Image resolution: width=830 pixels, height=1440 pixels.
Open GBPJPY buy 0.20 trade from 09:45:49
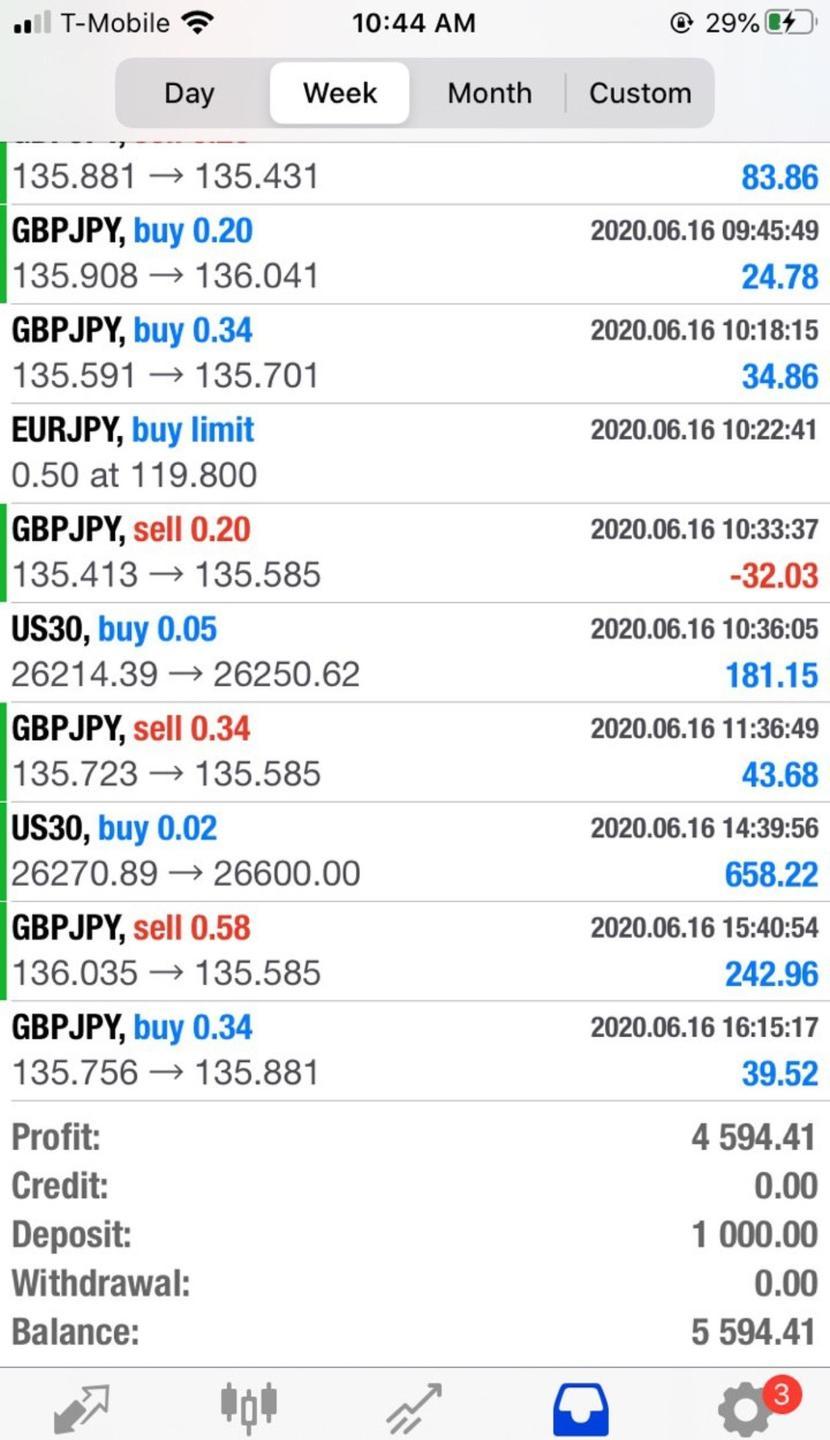[x=415, y=254]
